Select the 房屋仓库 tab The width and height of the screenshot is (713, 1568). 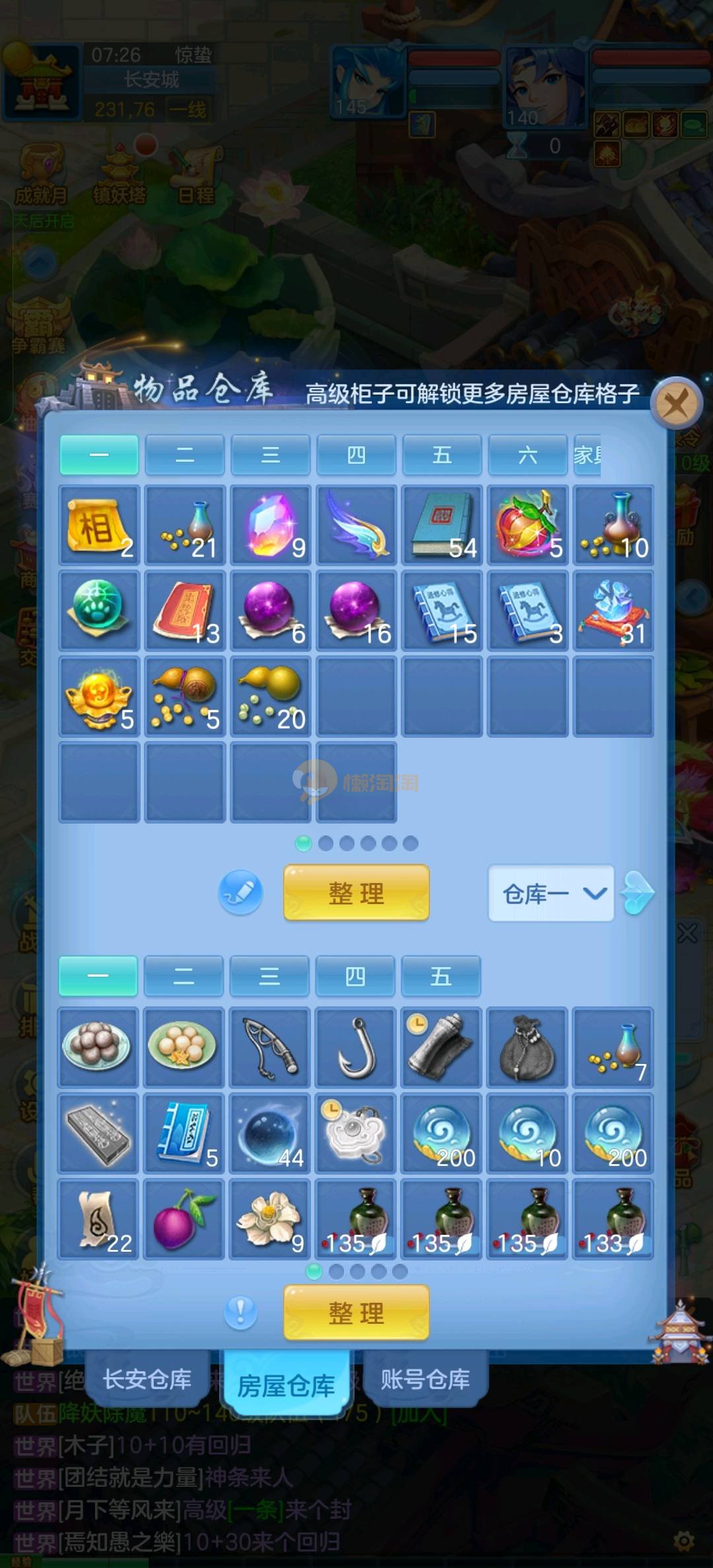[x=286, y=1385]
